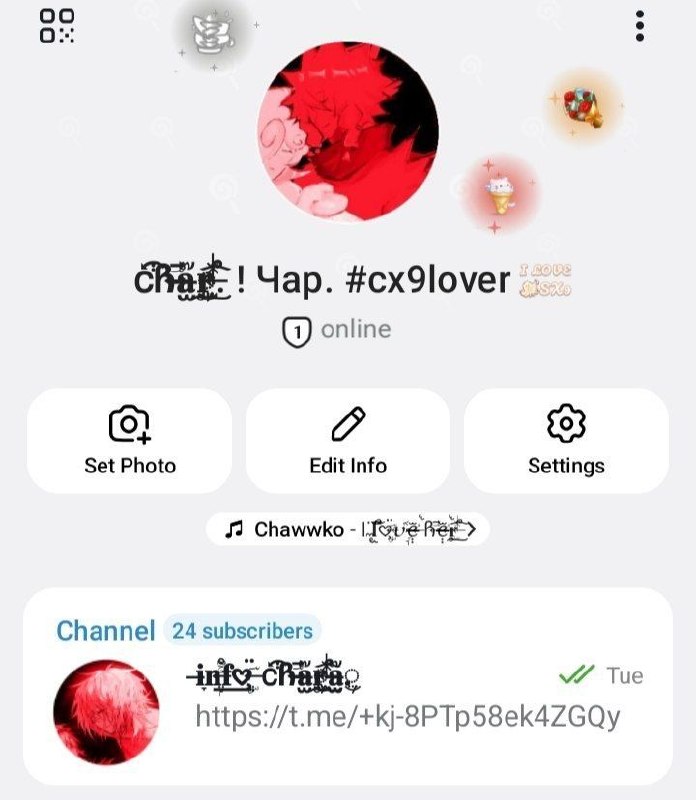
Task: Open the ice cream cat gift
Action: click(500, 194)
